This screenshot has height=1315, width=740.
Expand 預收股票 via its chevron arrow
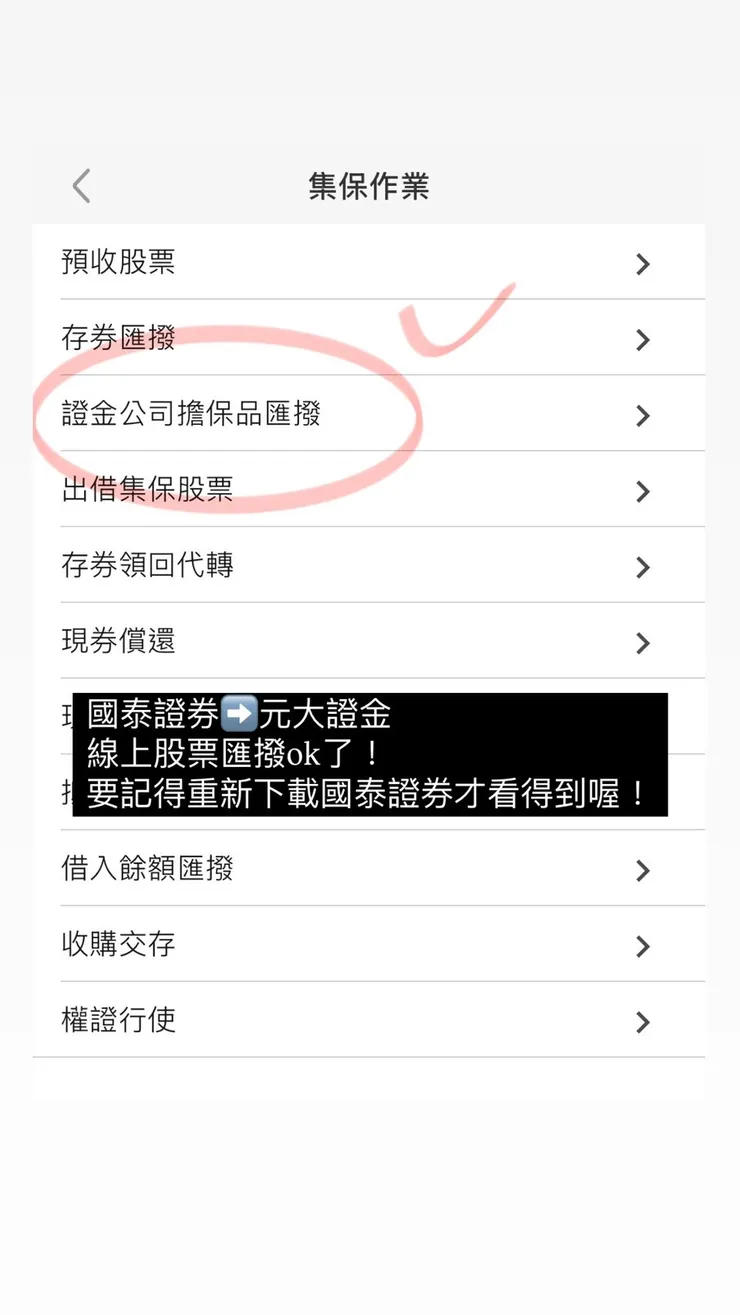pyautogui.click(x=643, y=262)
